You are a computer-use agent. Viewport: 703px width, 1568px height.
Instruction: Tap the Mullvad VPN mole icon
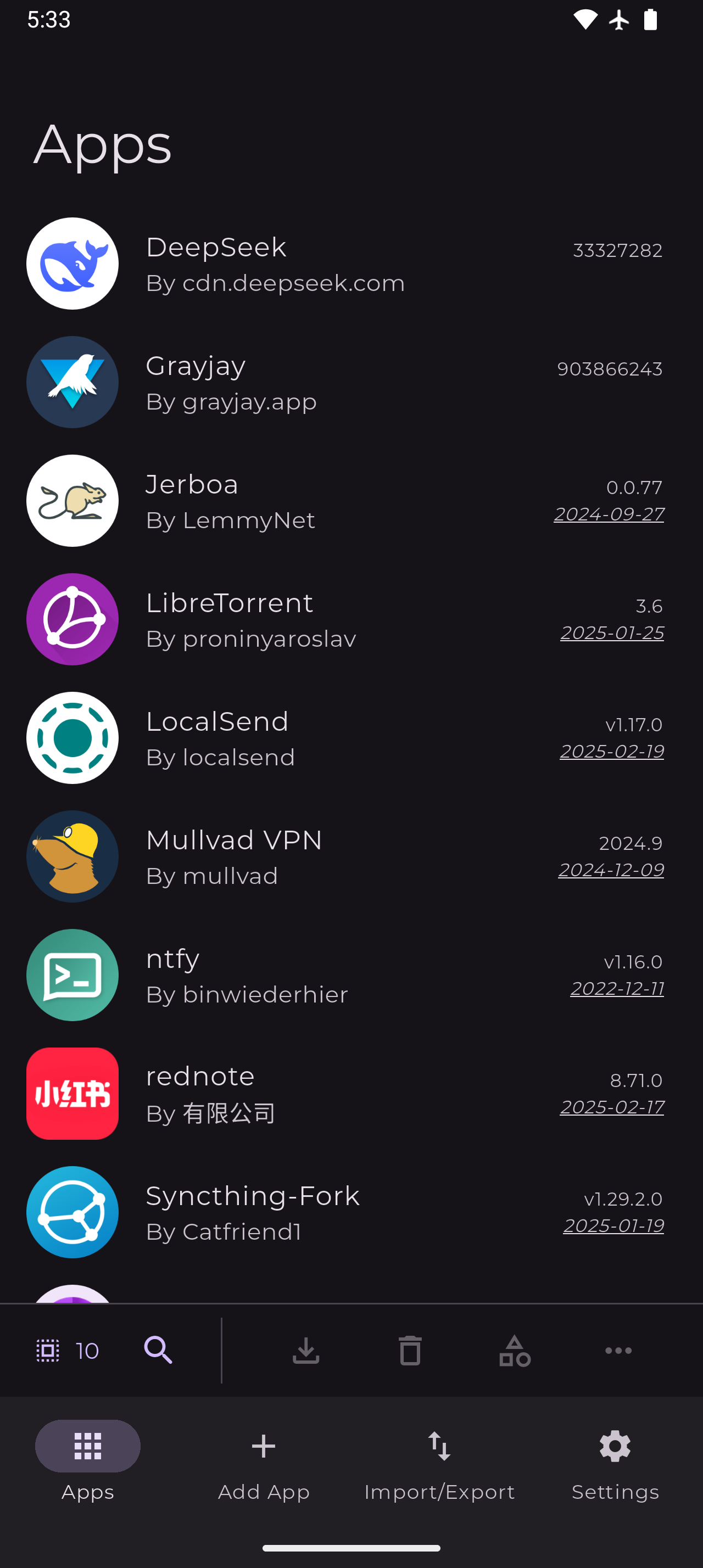[x=72, y=856]
